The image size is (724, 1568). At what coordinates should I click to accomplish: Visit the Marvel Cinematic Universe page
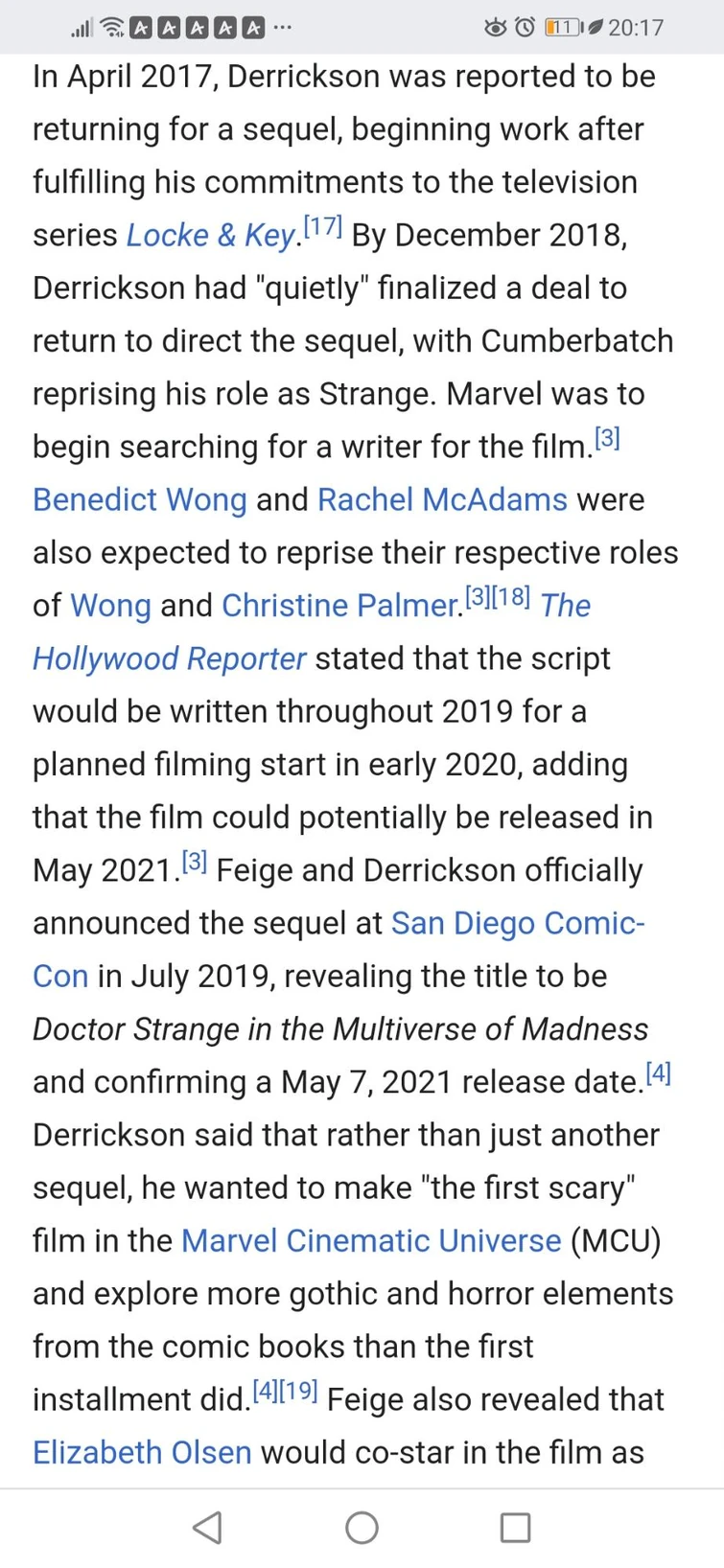[371, 1240]
